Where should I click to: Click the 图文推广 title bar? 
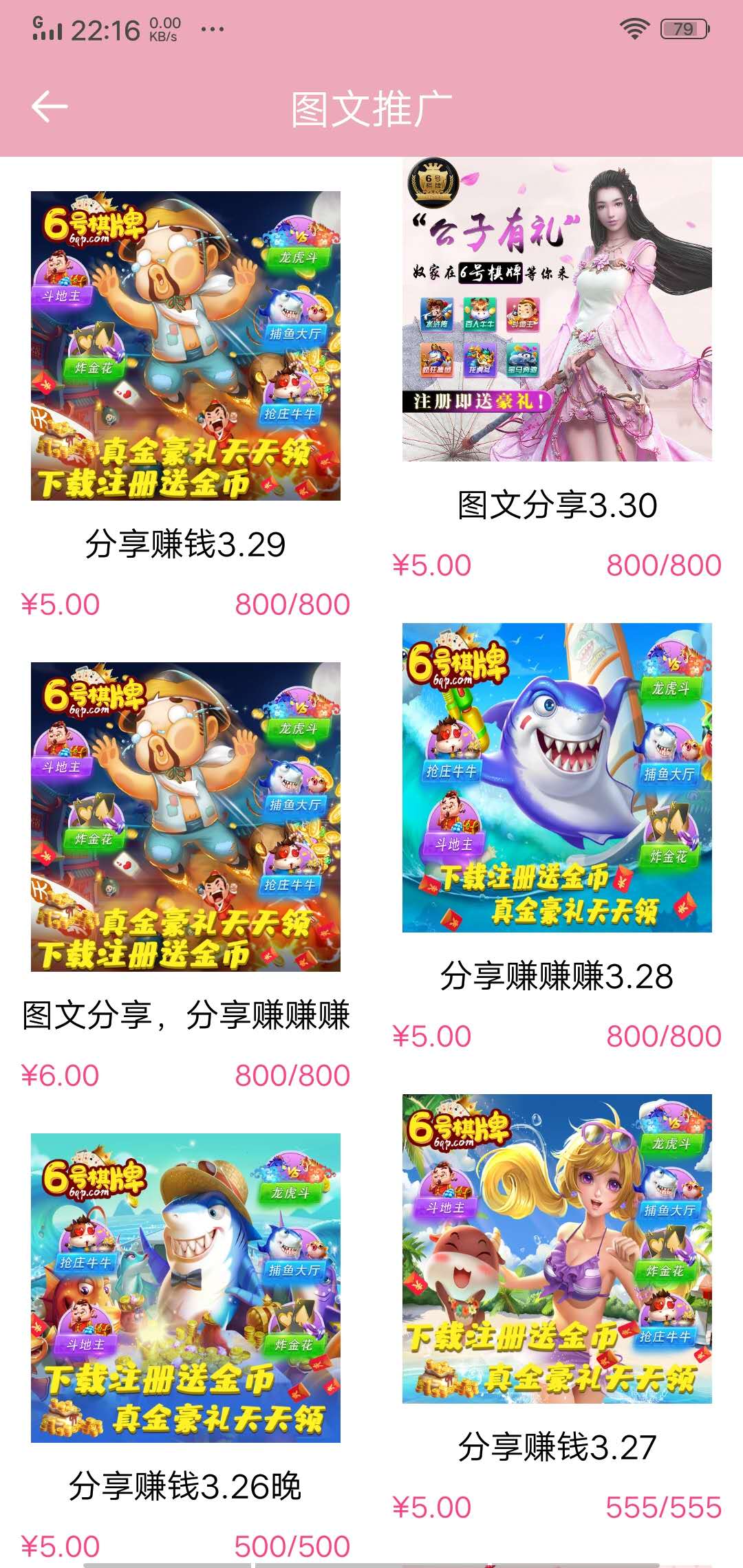tap(371, 107)
